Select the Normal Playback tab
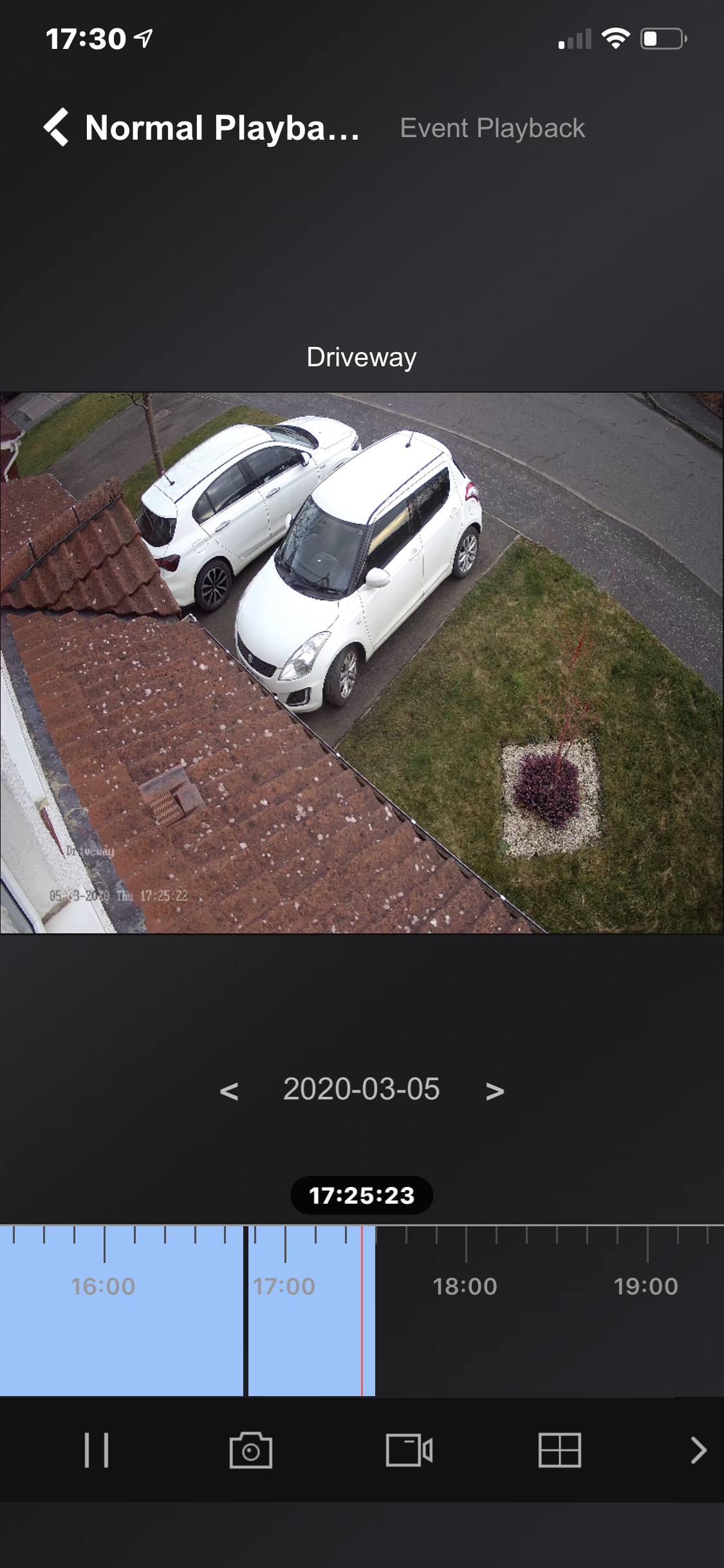724x1568 pixels. click(x=222, y=128)
